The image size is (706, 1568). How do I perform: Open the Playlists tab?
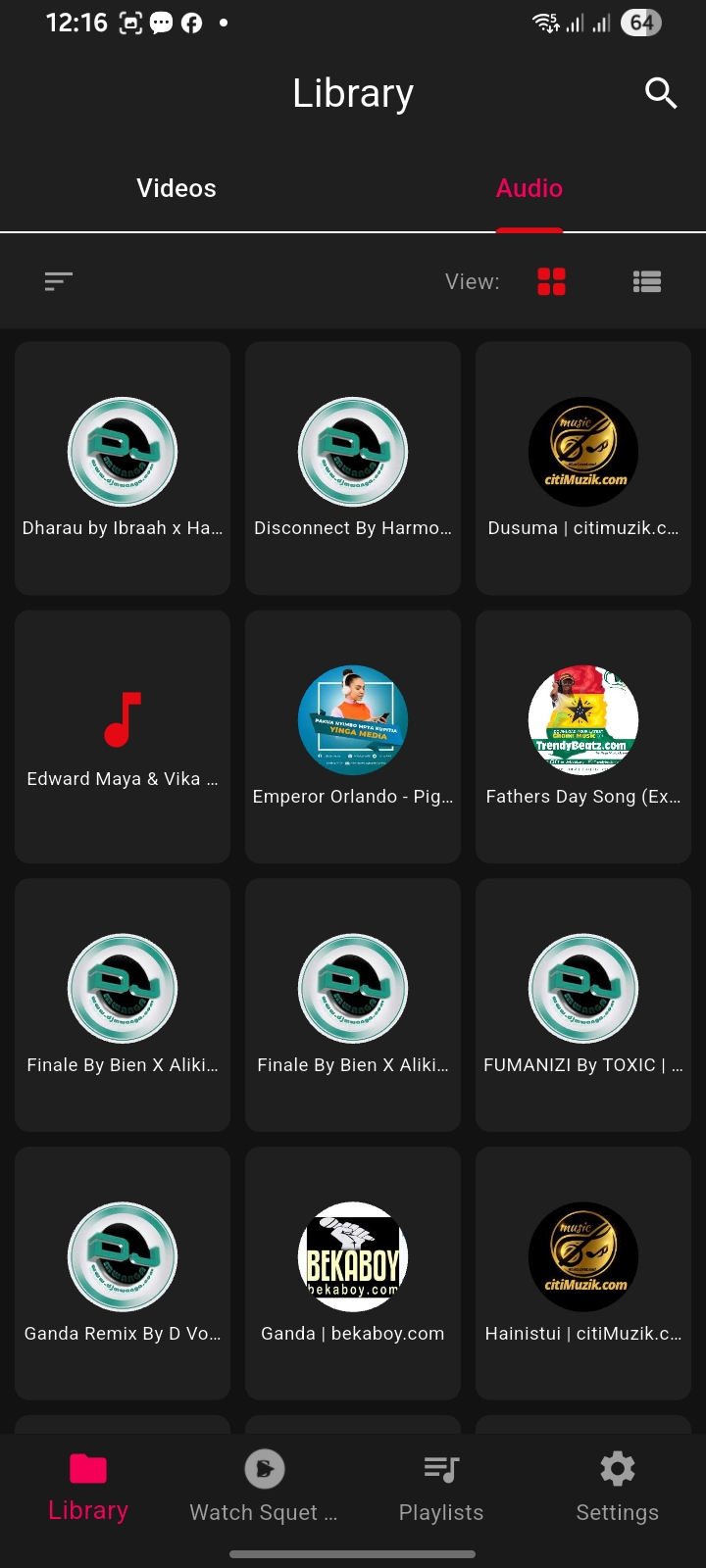click(x=441, y=1488)
